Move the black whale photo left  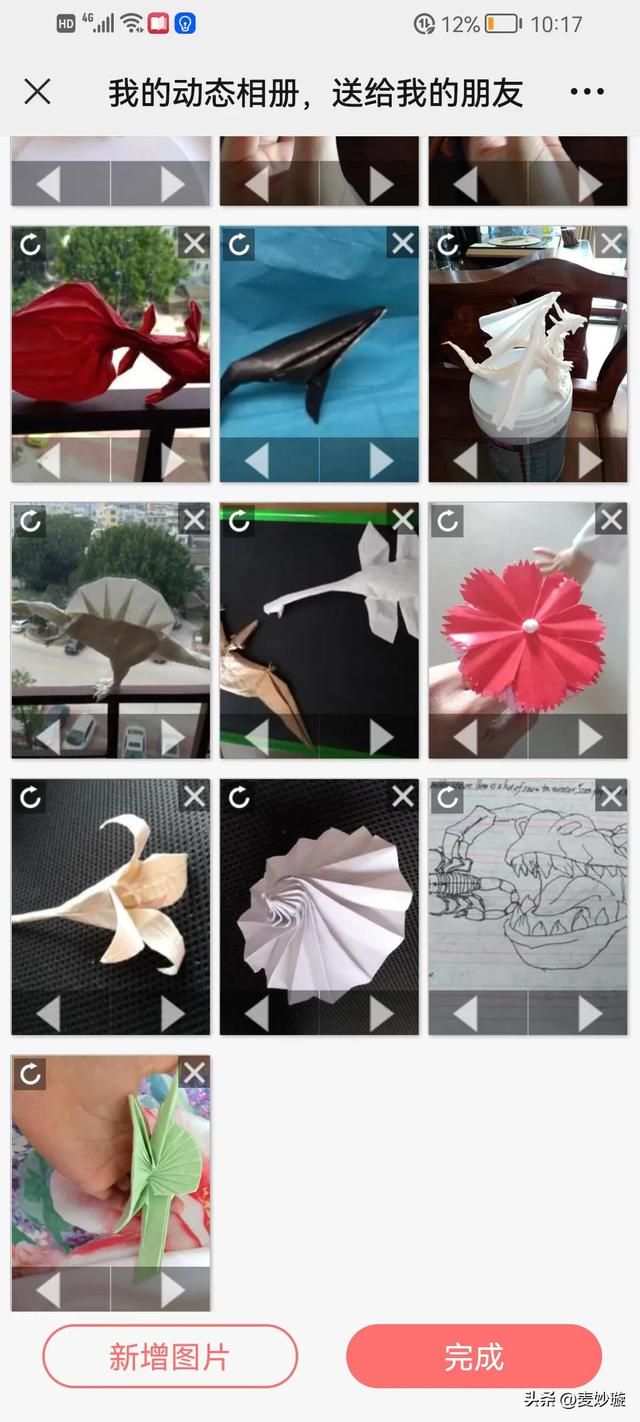click(257, 461)
